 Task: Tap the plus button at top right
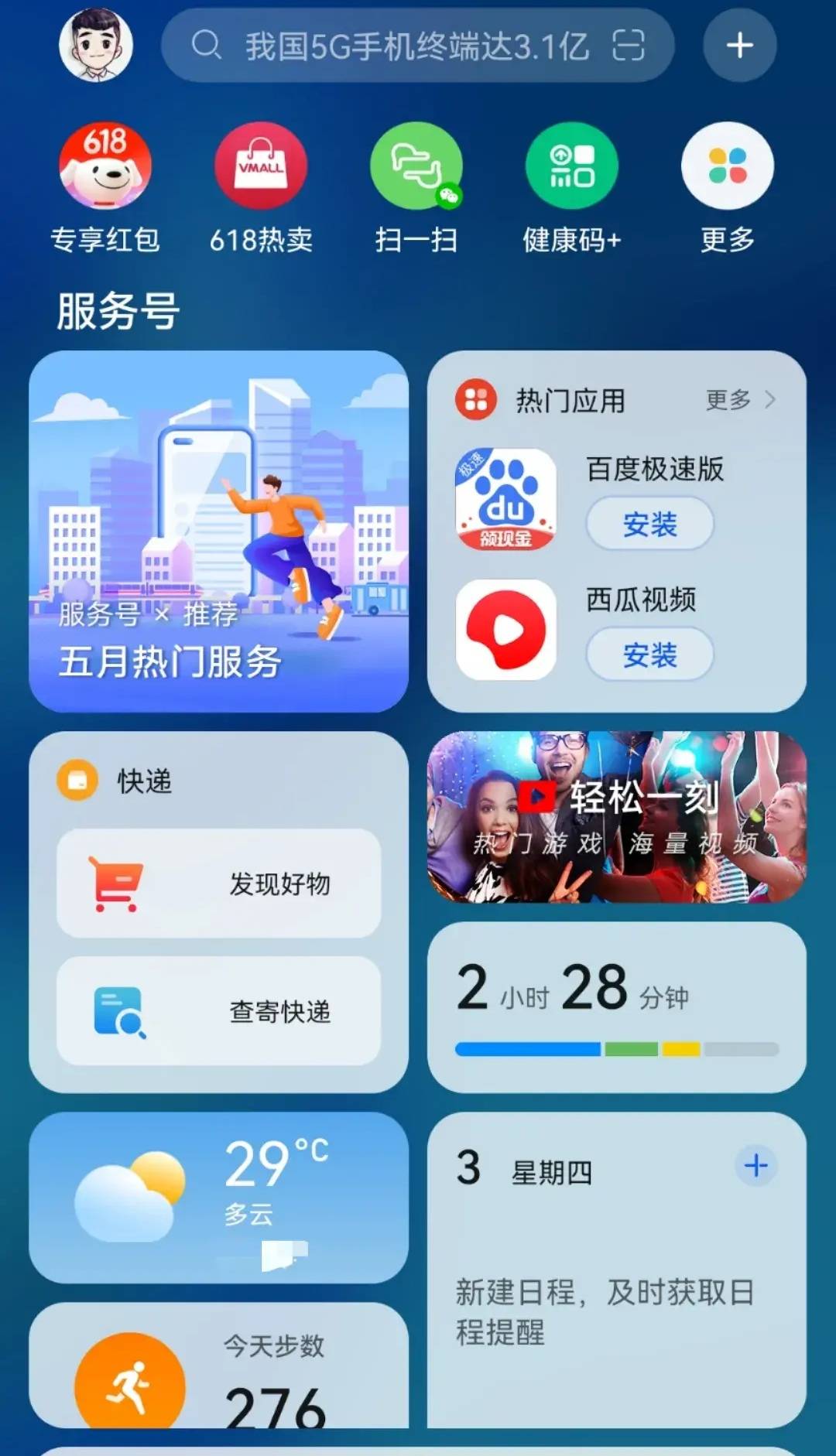tap(739, 46)
